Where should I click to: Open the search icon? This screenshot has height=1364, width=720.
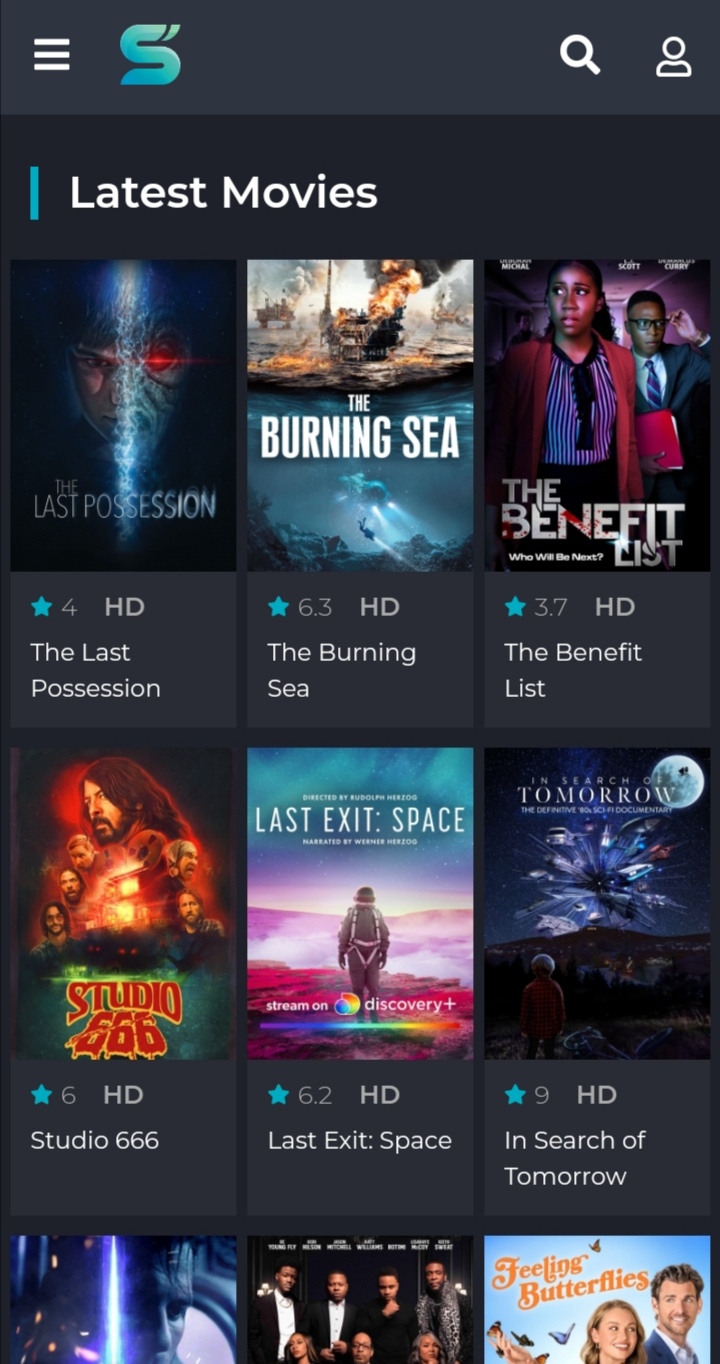click(580, 55)
